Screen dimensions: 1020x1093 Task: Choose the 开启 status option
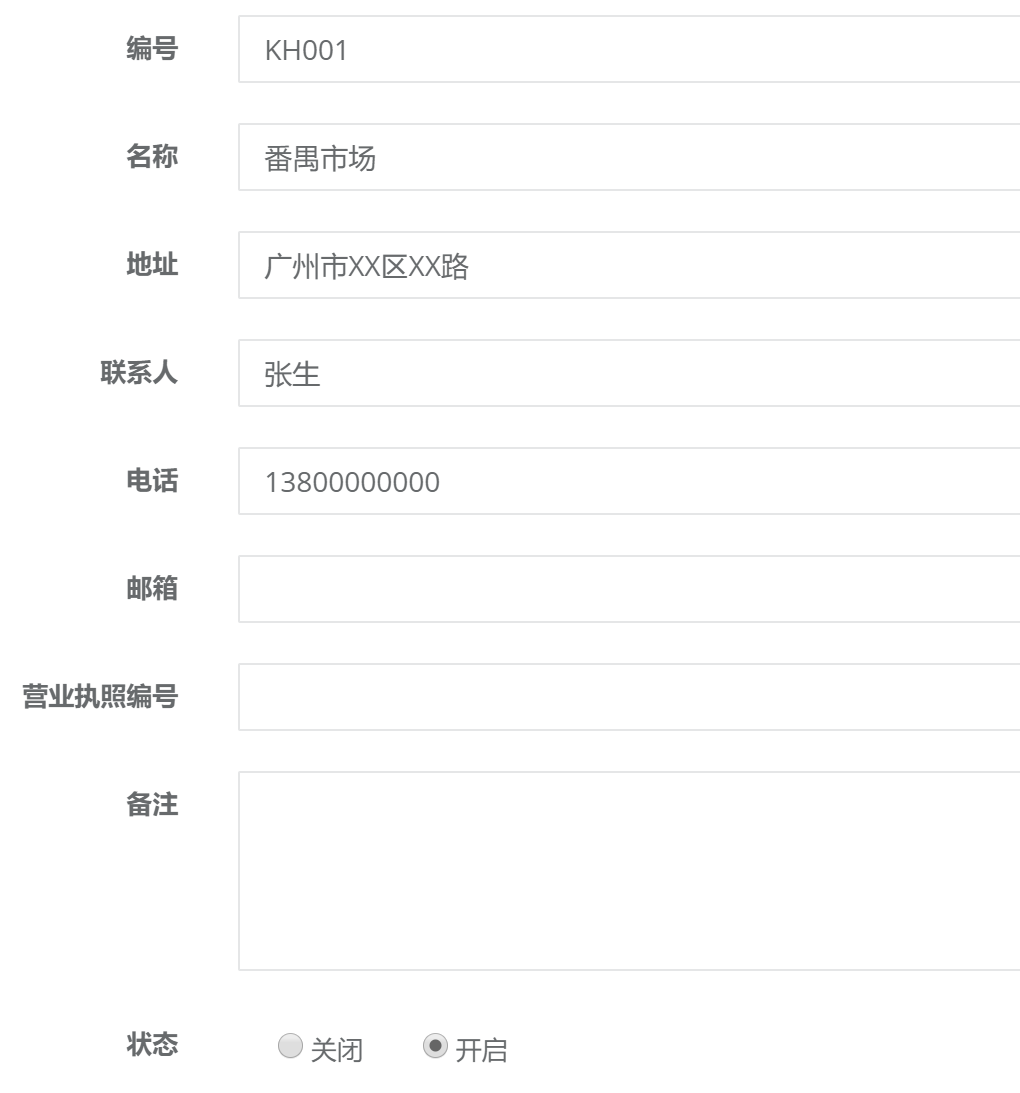pyautogui.click(x=435, y=1047)
